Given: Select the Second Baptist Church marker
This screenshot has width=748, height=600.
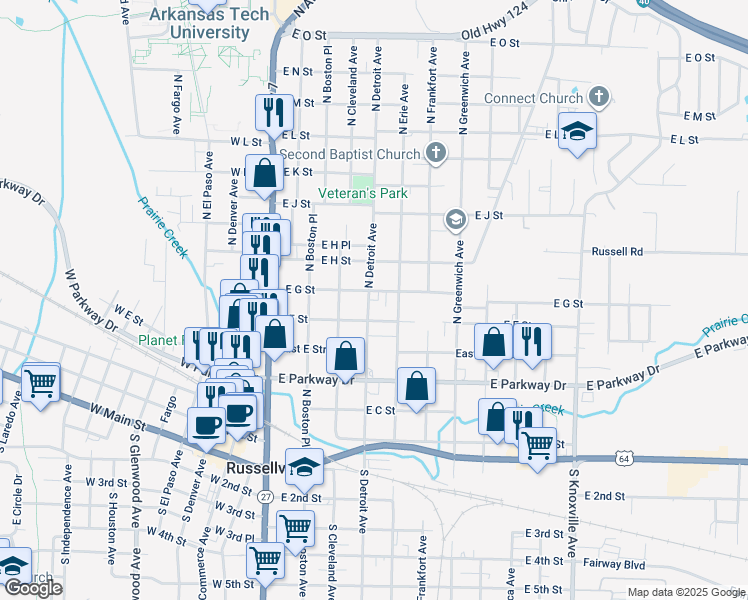Looking at the screenshot, I should [x=434, y=154].
